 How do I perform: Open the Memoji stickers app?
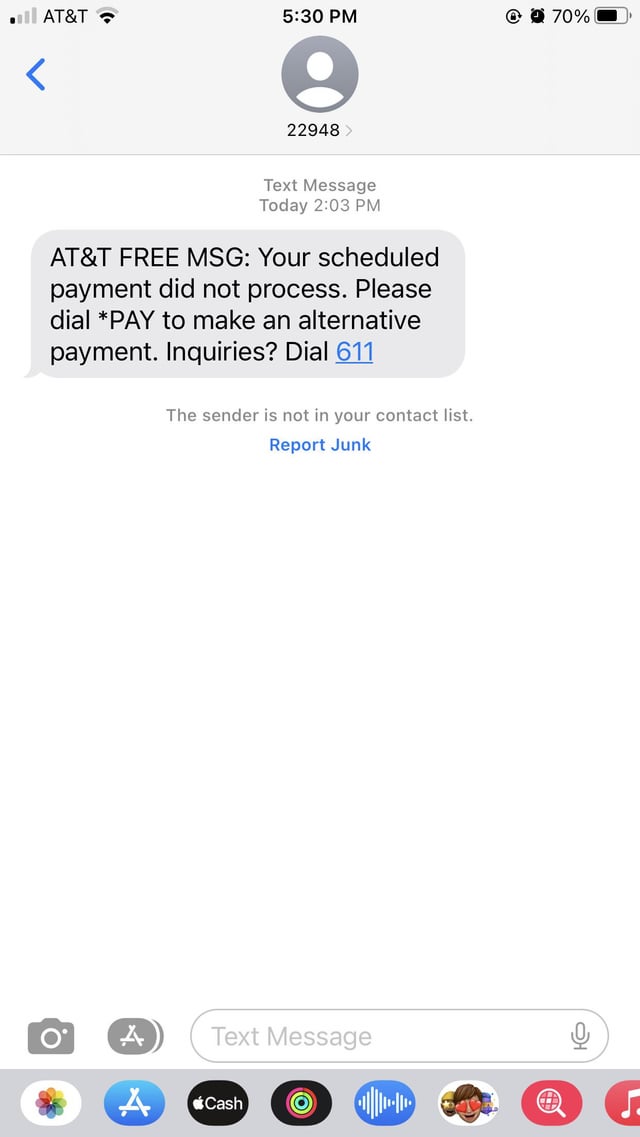point(468,1104)
